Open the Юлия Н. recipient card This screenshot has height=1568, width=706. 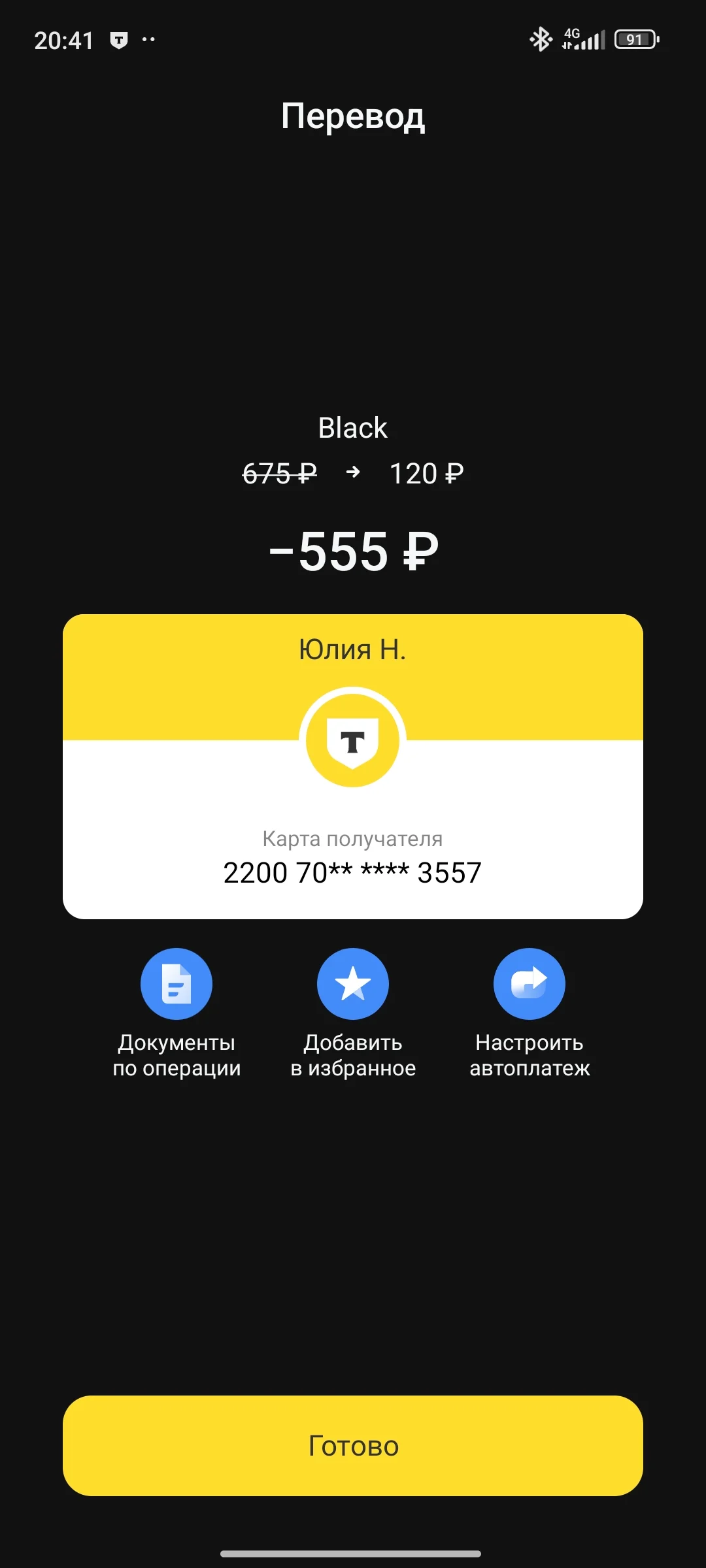(x=353, y=766)
